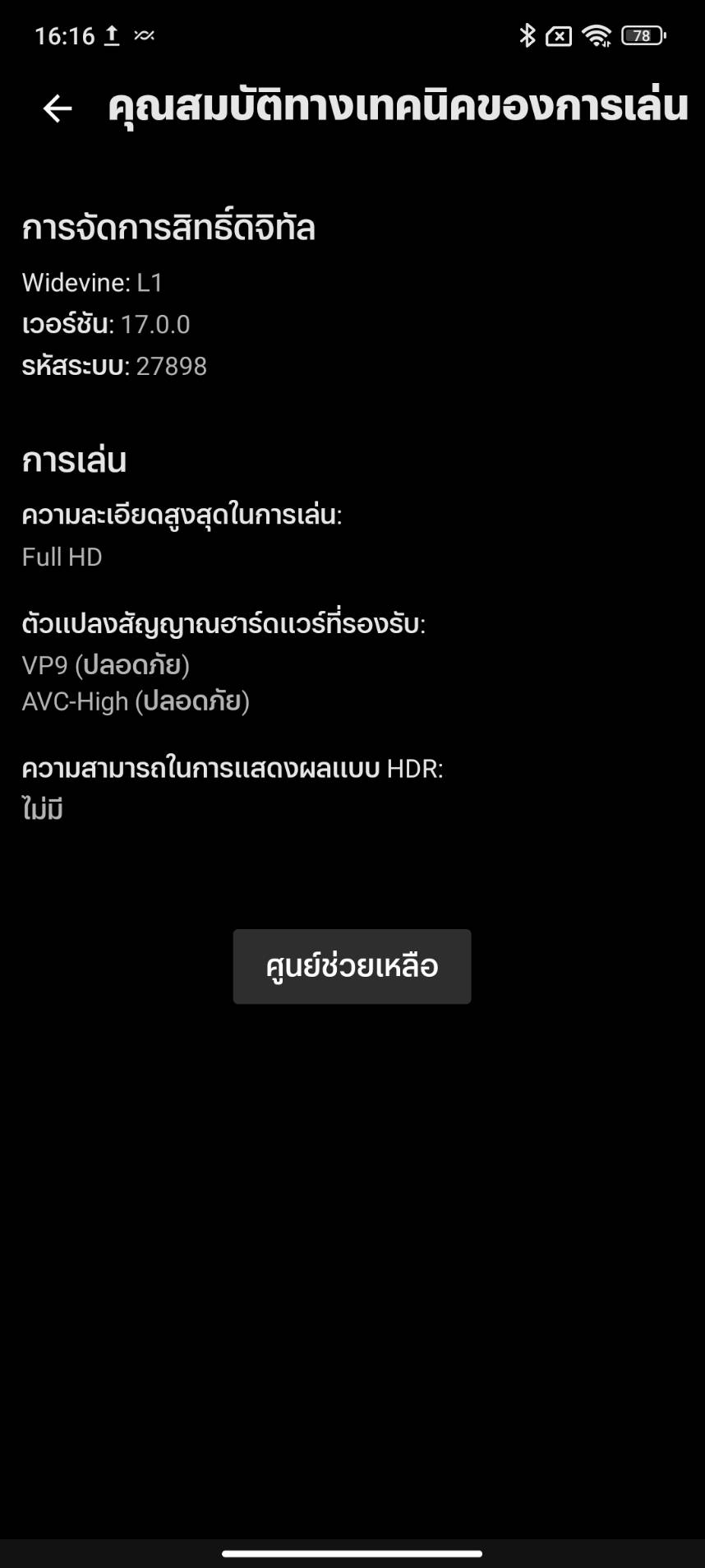Go back using the top arrow
Viewport: 705px width, 1568px height.
point(58,108)
